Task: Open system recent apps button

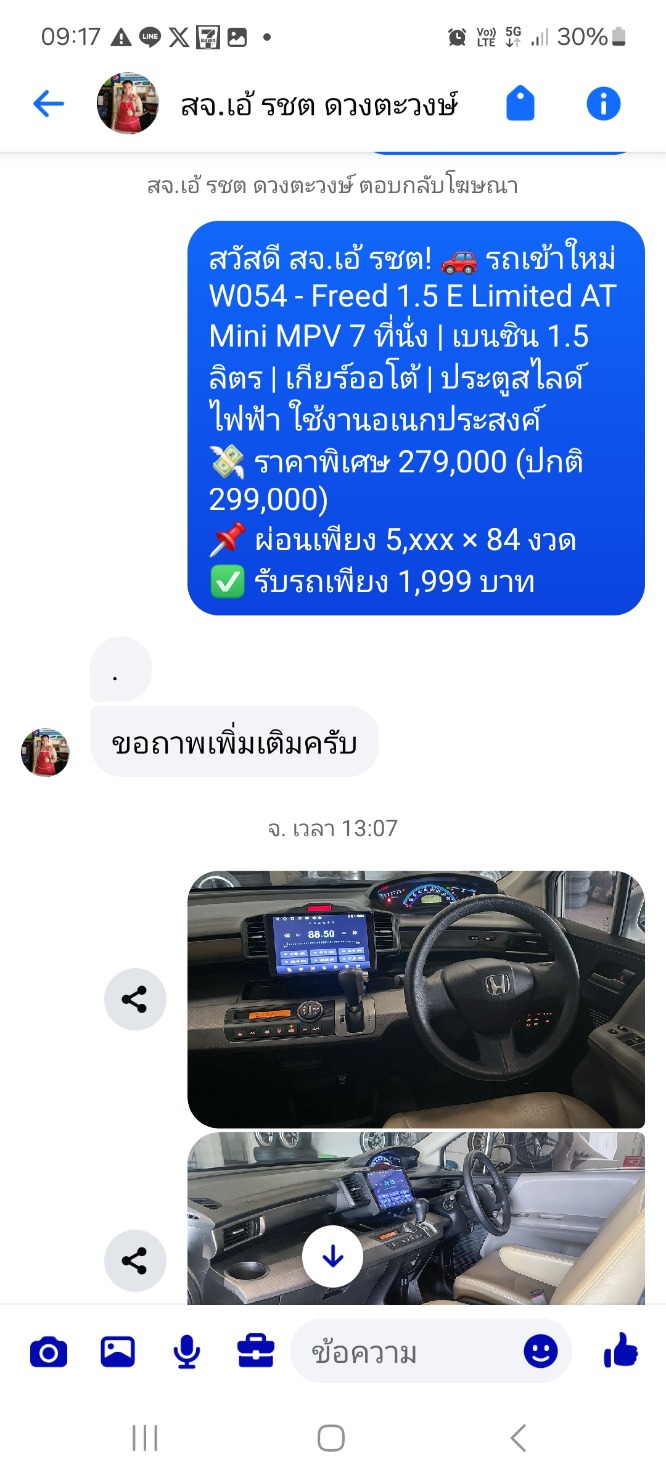Action: 145,1438
